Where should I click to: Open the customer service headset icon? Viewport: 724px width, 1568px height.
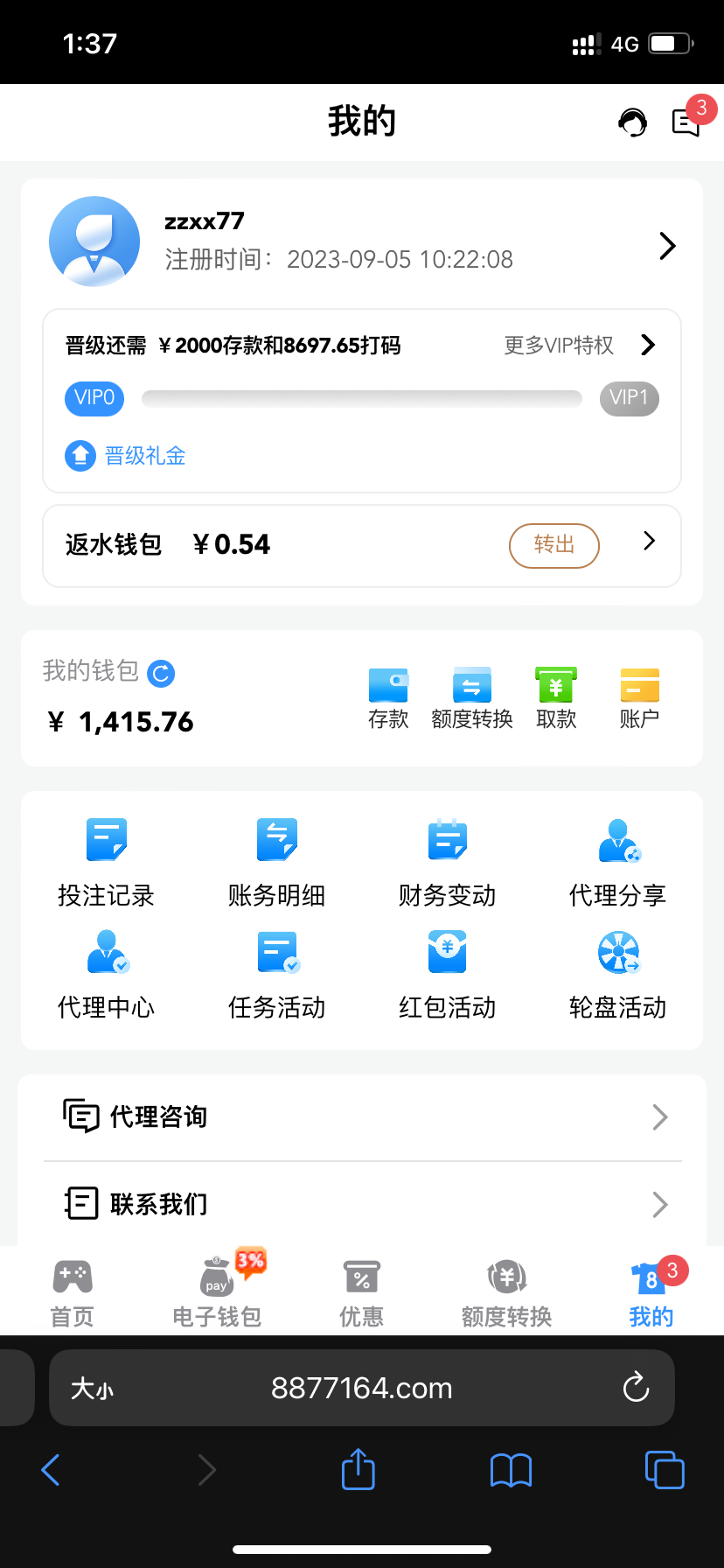pyautogui.click(x=631, y=122)
